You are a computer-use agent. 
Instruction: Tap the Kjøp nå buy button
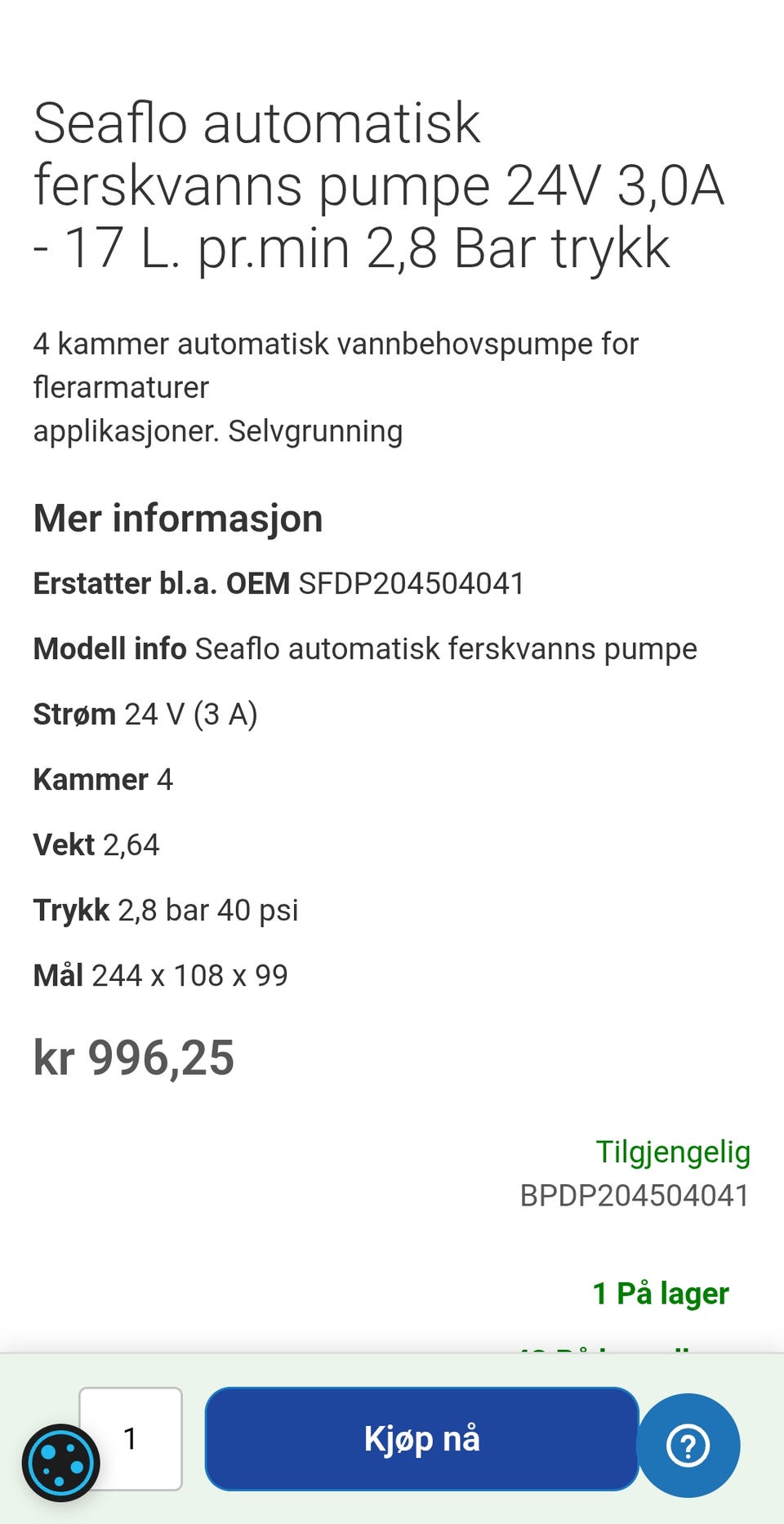pyautogui.click(x=421, y=1438)
